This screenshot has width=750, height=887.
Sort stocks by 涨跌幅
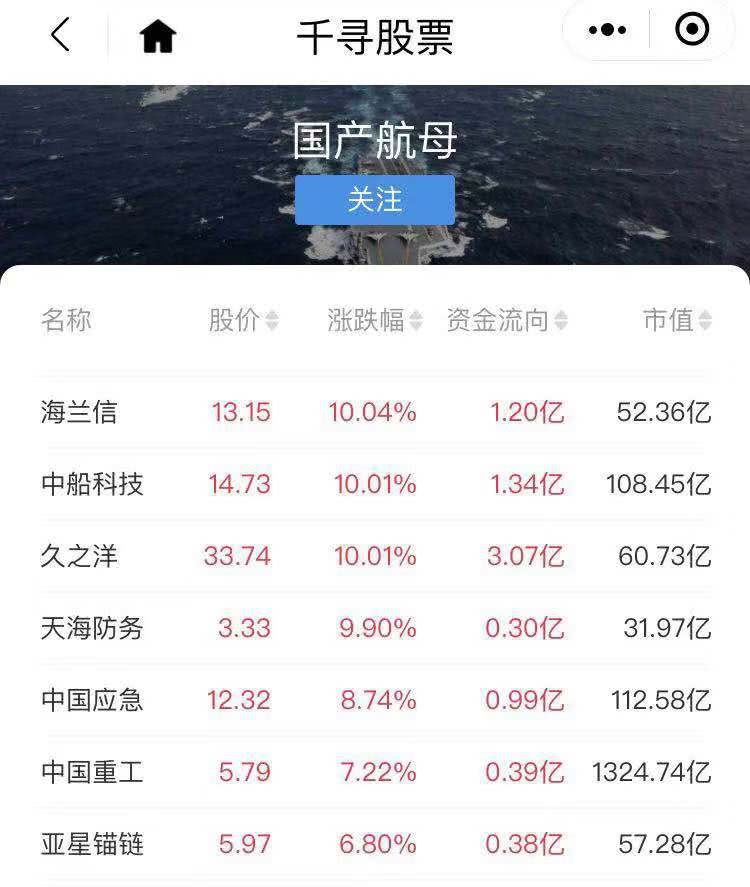(x=375, y=320)
